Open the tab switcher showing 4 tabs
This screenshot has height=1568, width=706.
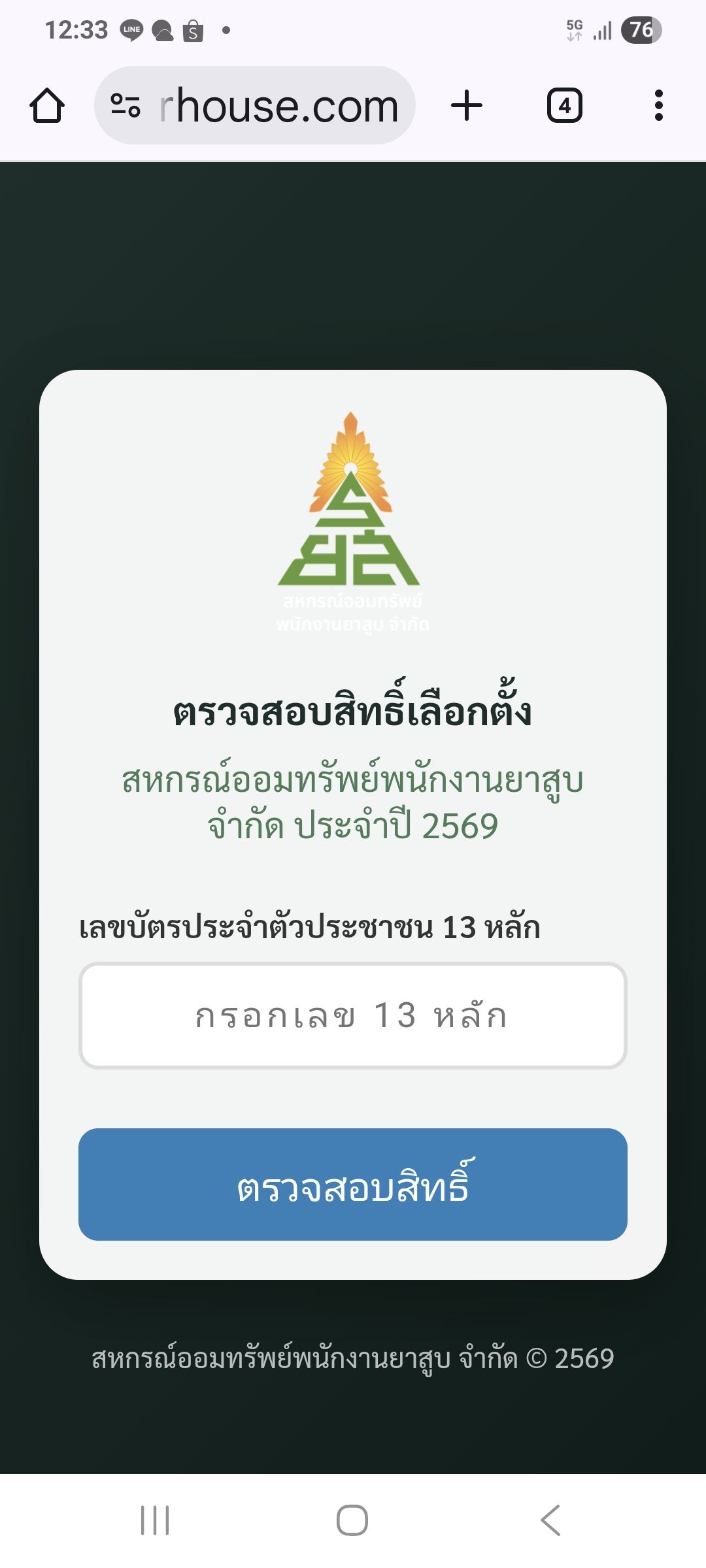click(x=564, y=106)
